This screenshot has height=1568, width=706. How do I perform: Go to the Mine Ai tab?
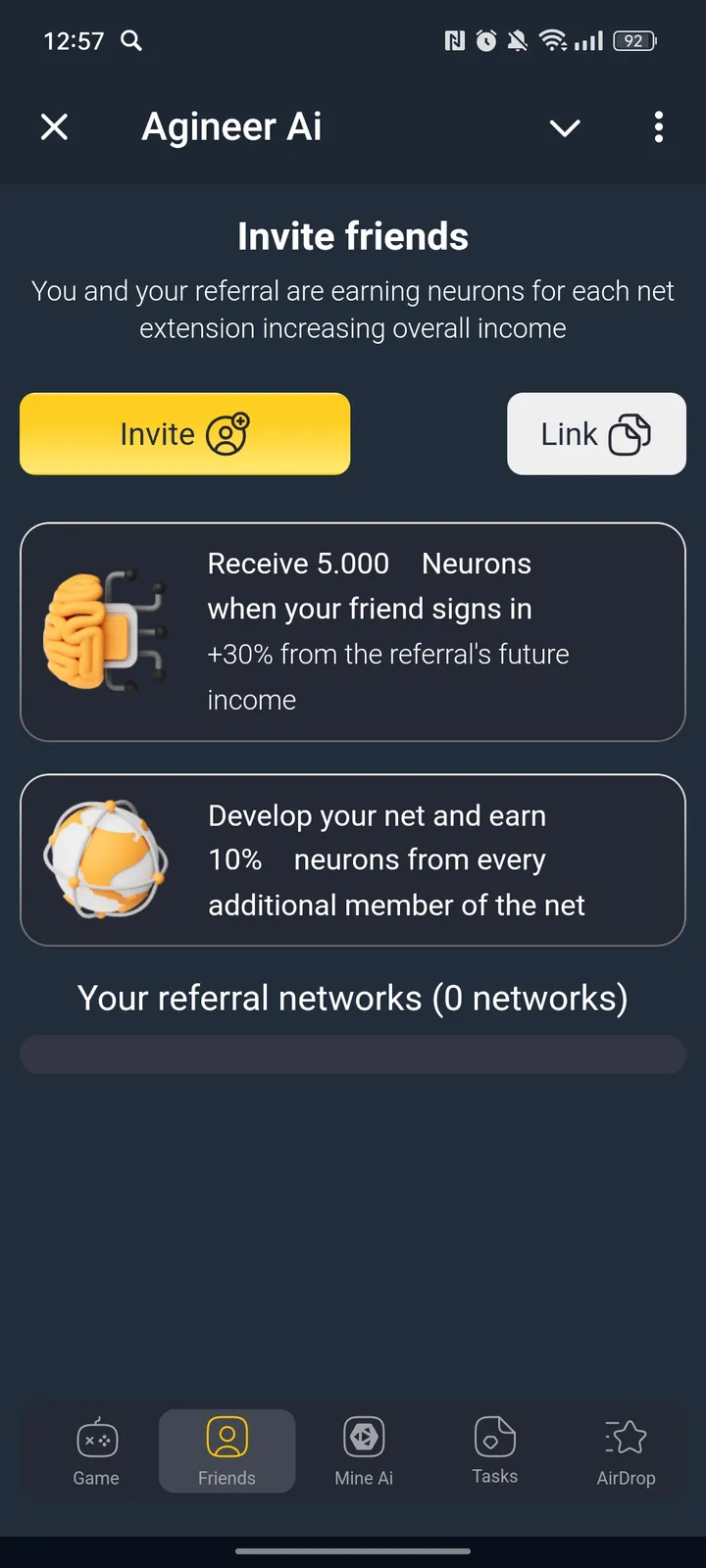(x=364, y=1452)
